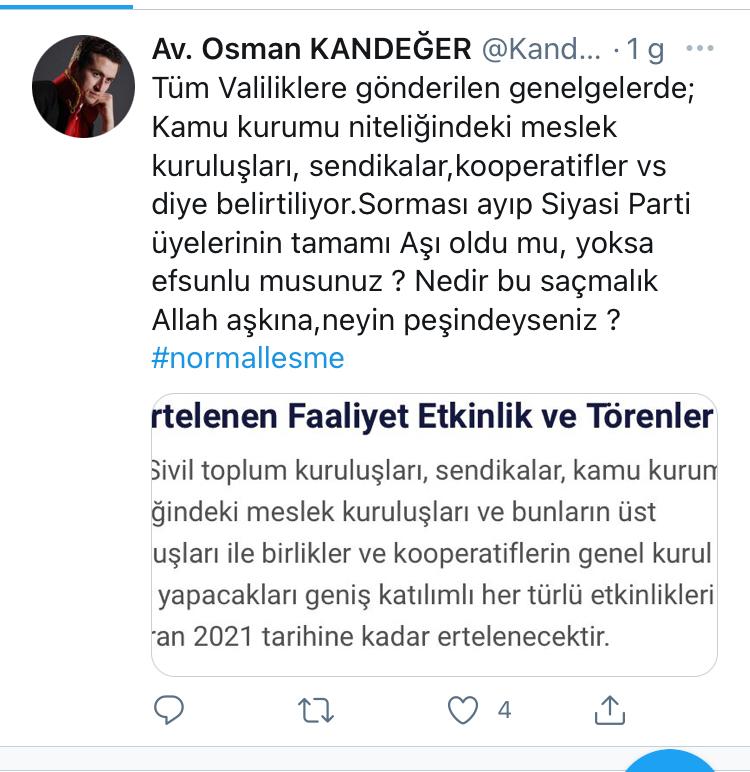This screenshot has width=750, height=772.
Task: Compose a new tweet
Action: coord(668,762)
